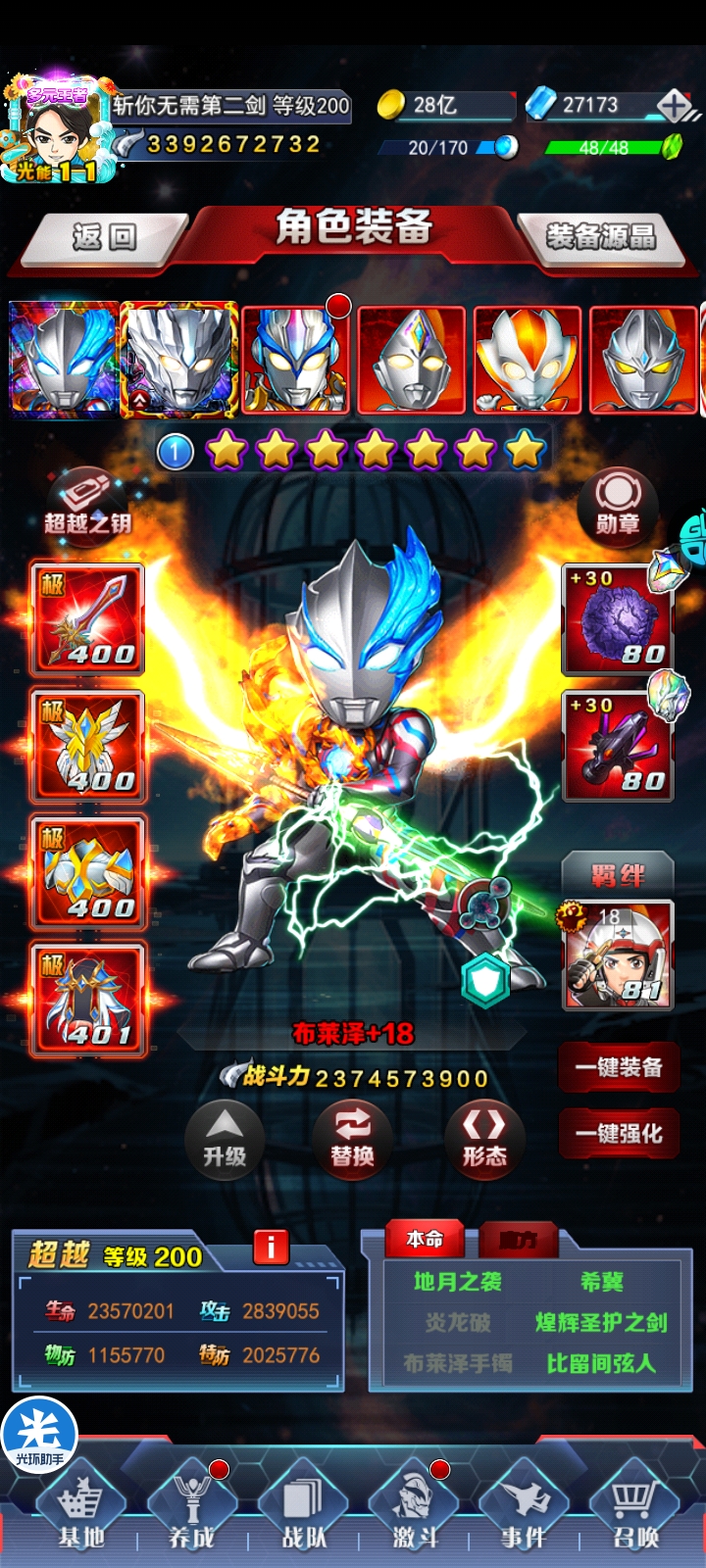This screenshot has height=1568, width=706.
Task: Tap 一键装备 auto-equip button
Action: coord(619,1067)
